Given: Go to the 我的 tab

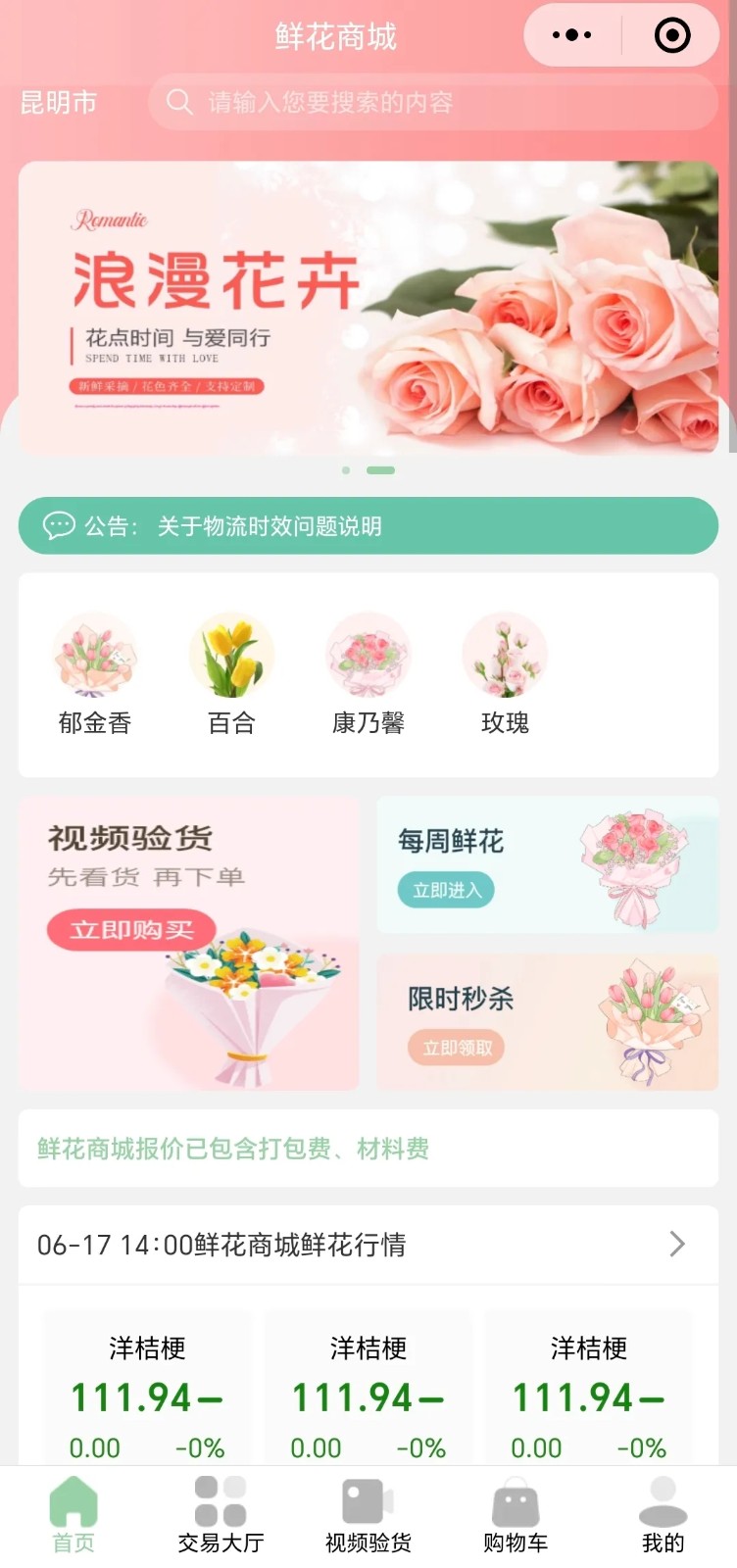Looking at the screenshot, I should 663,1515.
